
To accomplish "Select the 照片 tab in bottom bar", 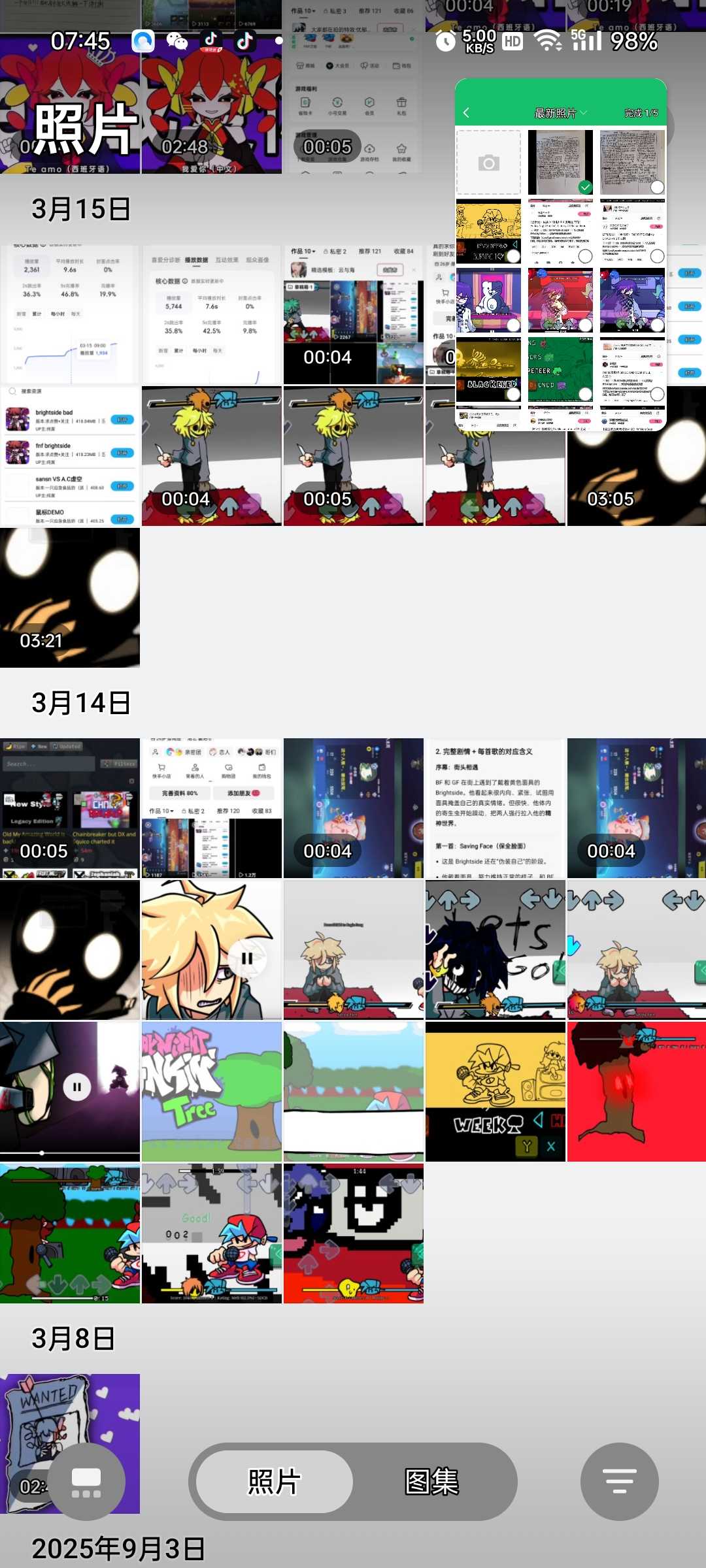I will point(275,1482).
